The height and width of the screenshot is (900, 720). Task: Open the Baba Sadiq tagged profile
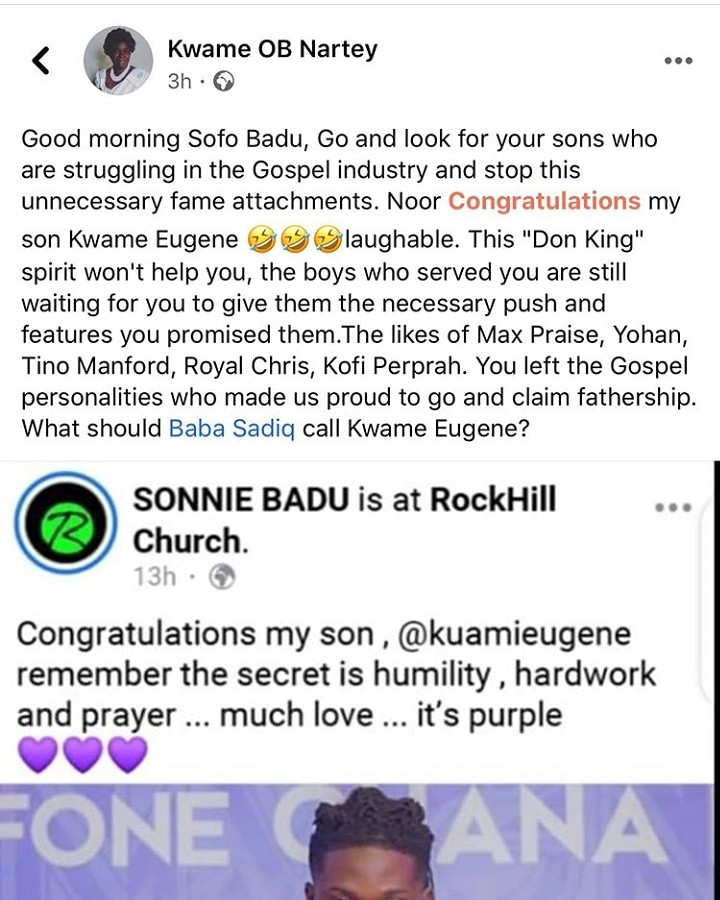coord(231,429)
